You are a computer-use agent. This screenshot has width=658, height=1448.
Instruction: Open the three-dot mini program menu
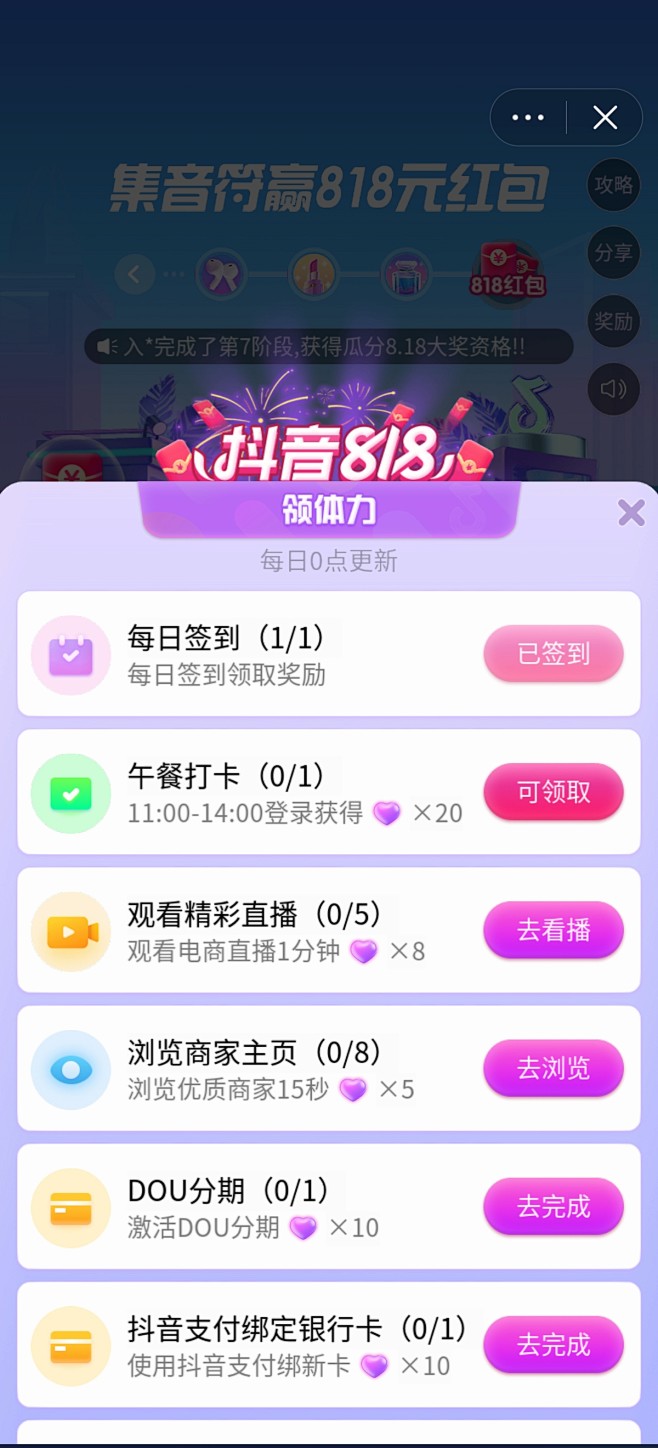click(528, 118)
